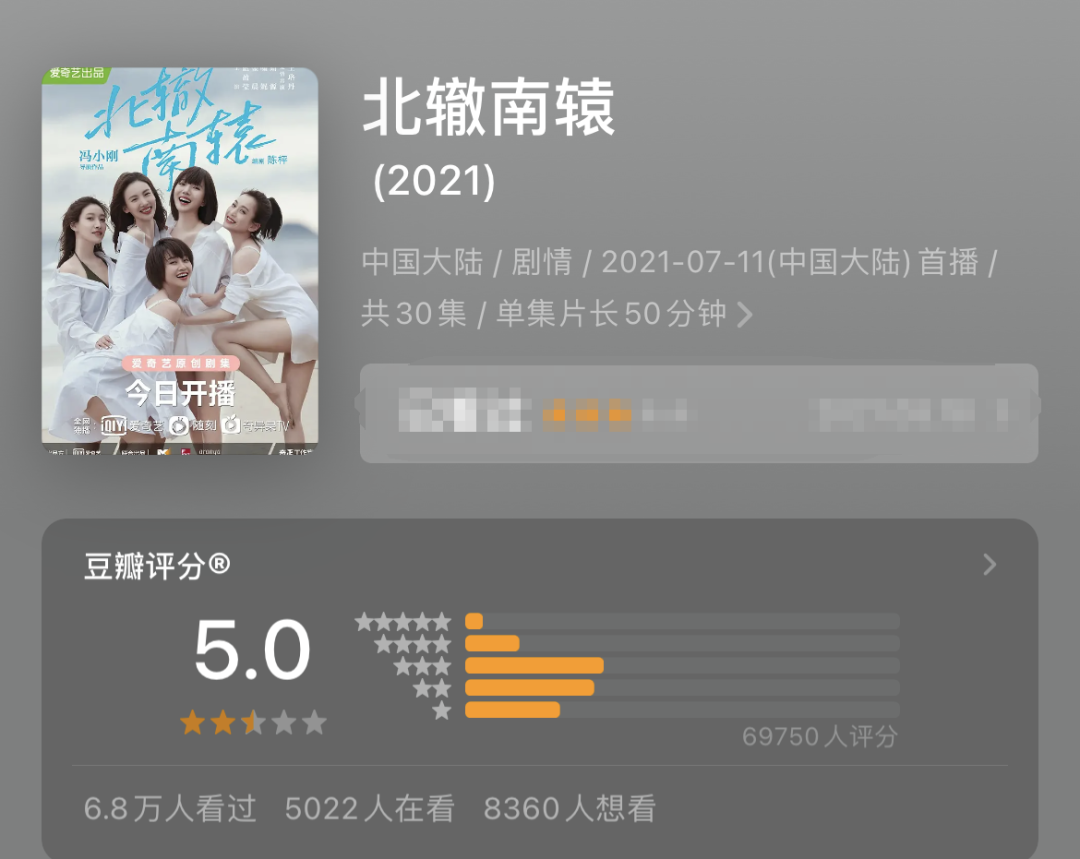The width and height of the screenshot is (1080, 859).
Task: Expand the show info details chevron
Action: click(744, 315)
